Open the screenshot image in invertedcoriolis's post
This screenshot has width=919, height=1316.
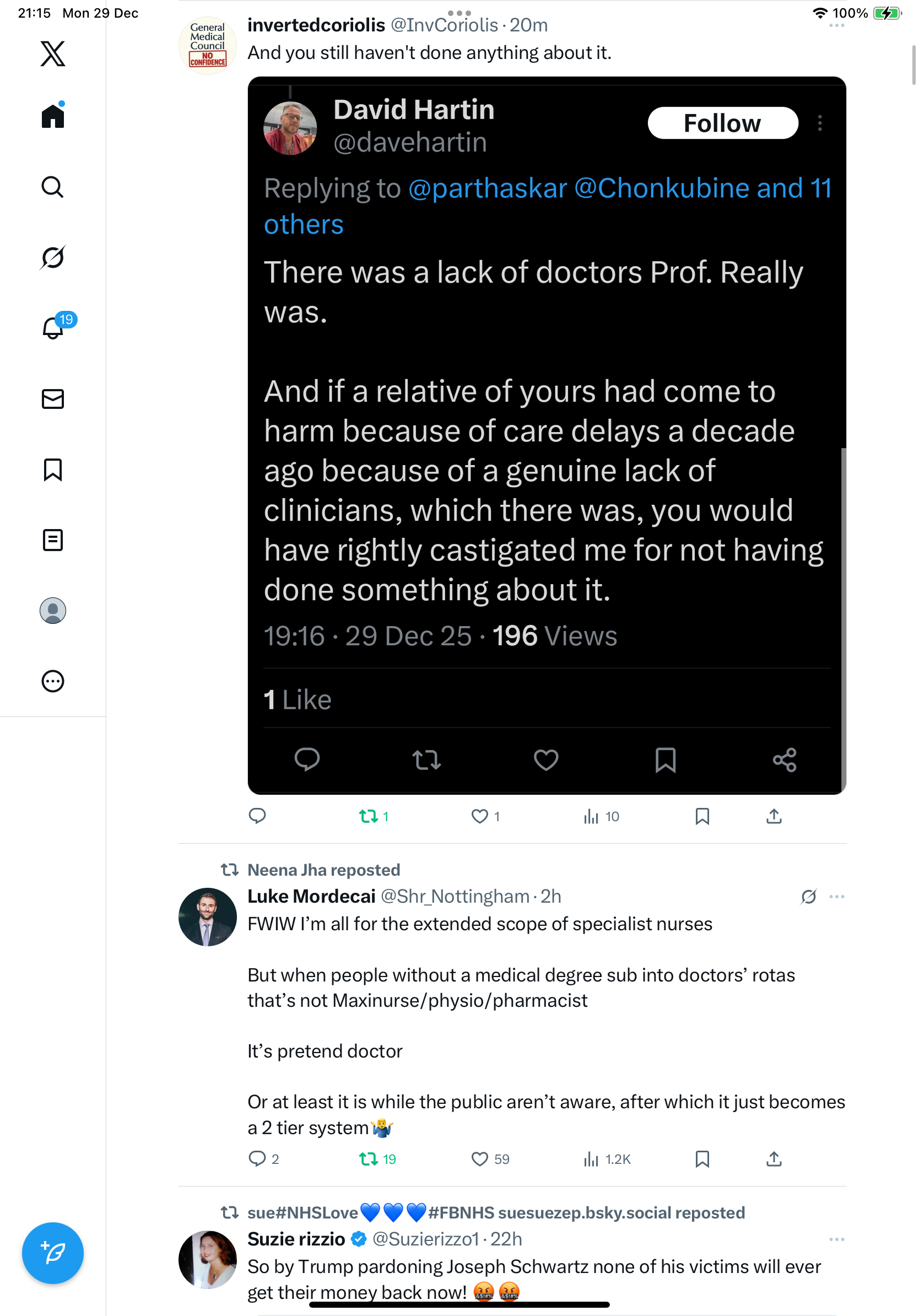point(546,434)
